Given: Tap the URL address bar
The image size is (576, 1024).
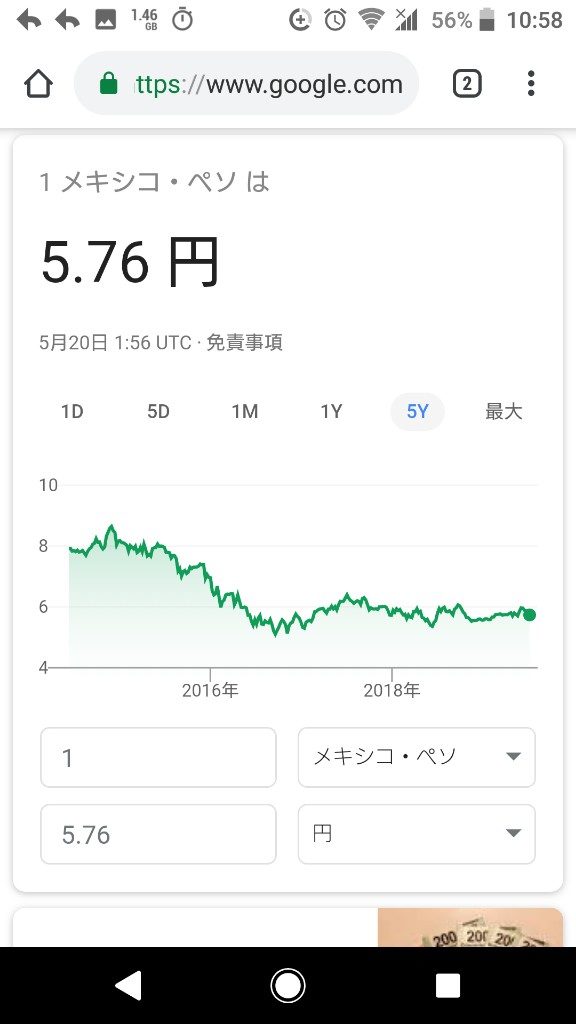Looking at the screenshot, I should 246,84.
